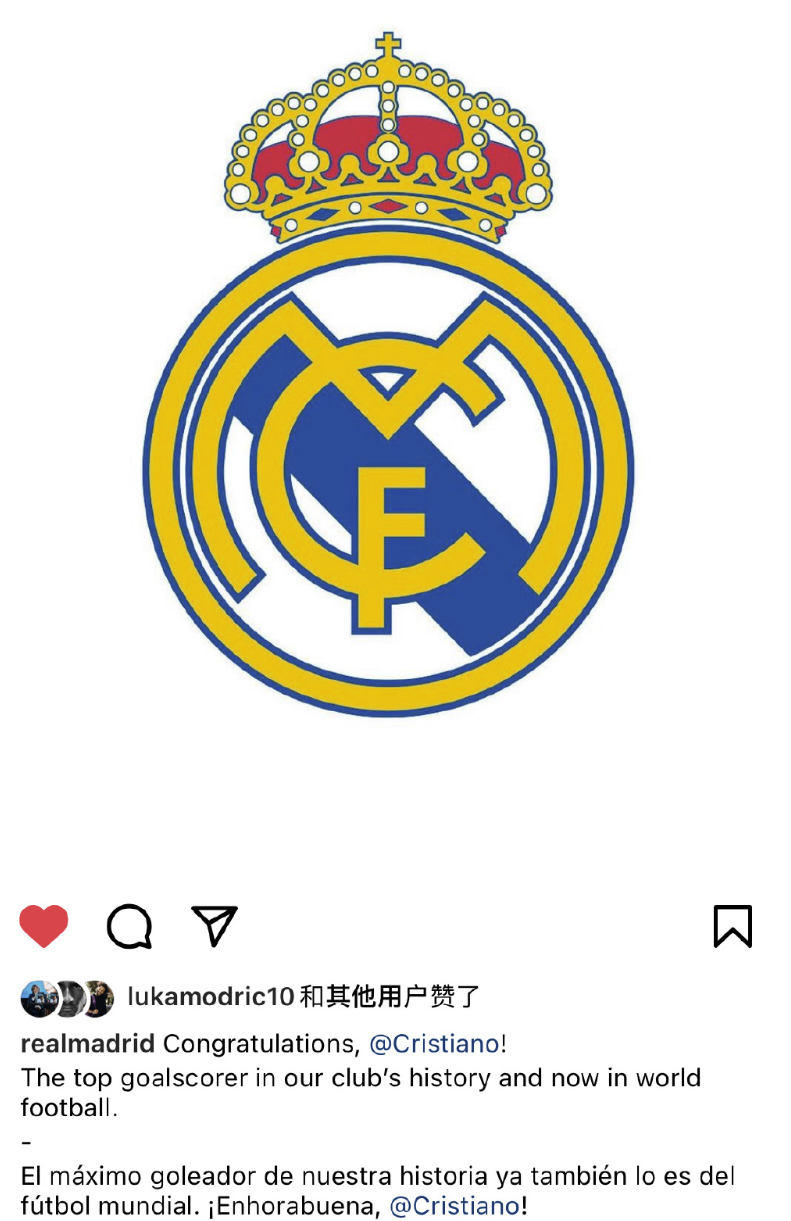Open comments via the speech bubble icon
Image resolution: width=791 pixels, height=1221 pixels.
[129, 926]
